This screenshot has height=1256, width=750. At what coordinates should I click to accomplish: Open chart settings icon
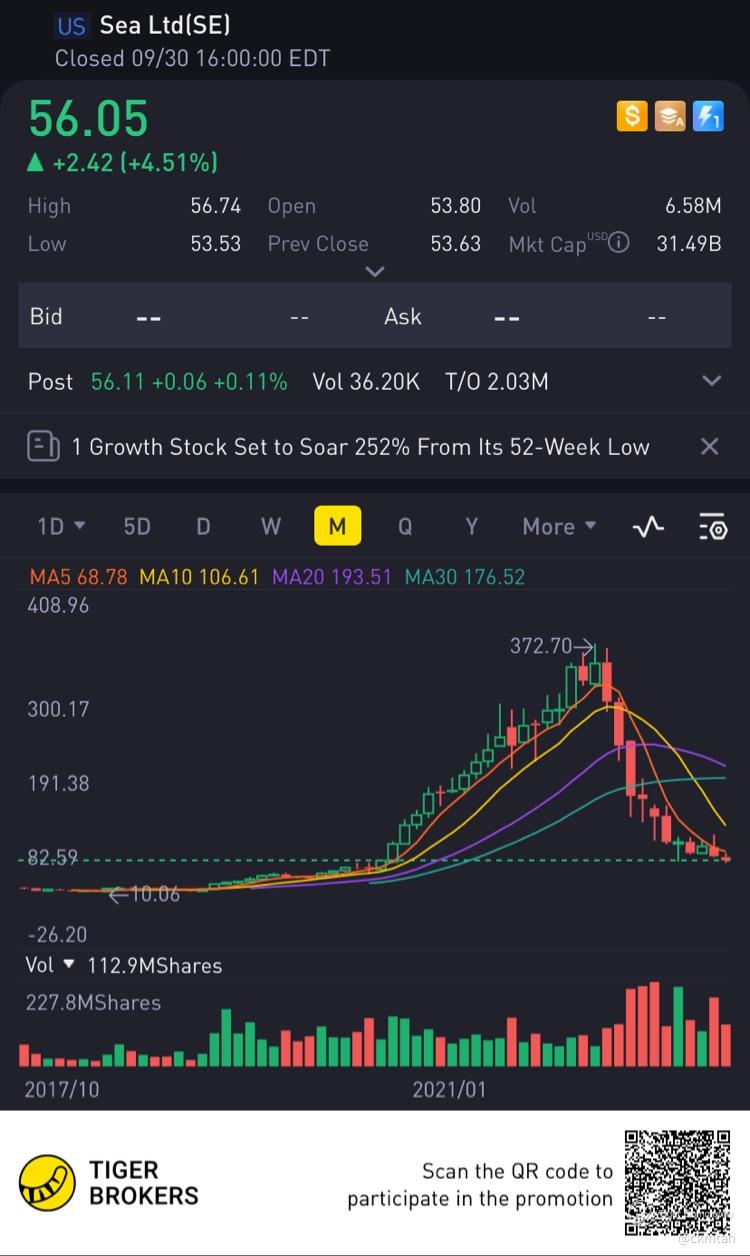[x=712, y=526]
